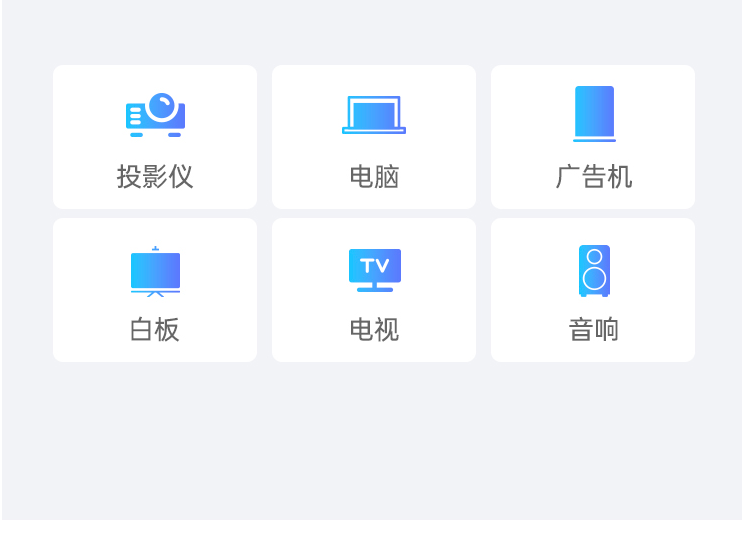Select the 投影仪 projector card
This screenshot has height=547, width=742.
(x=155, y=137)
